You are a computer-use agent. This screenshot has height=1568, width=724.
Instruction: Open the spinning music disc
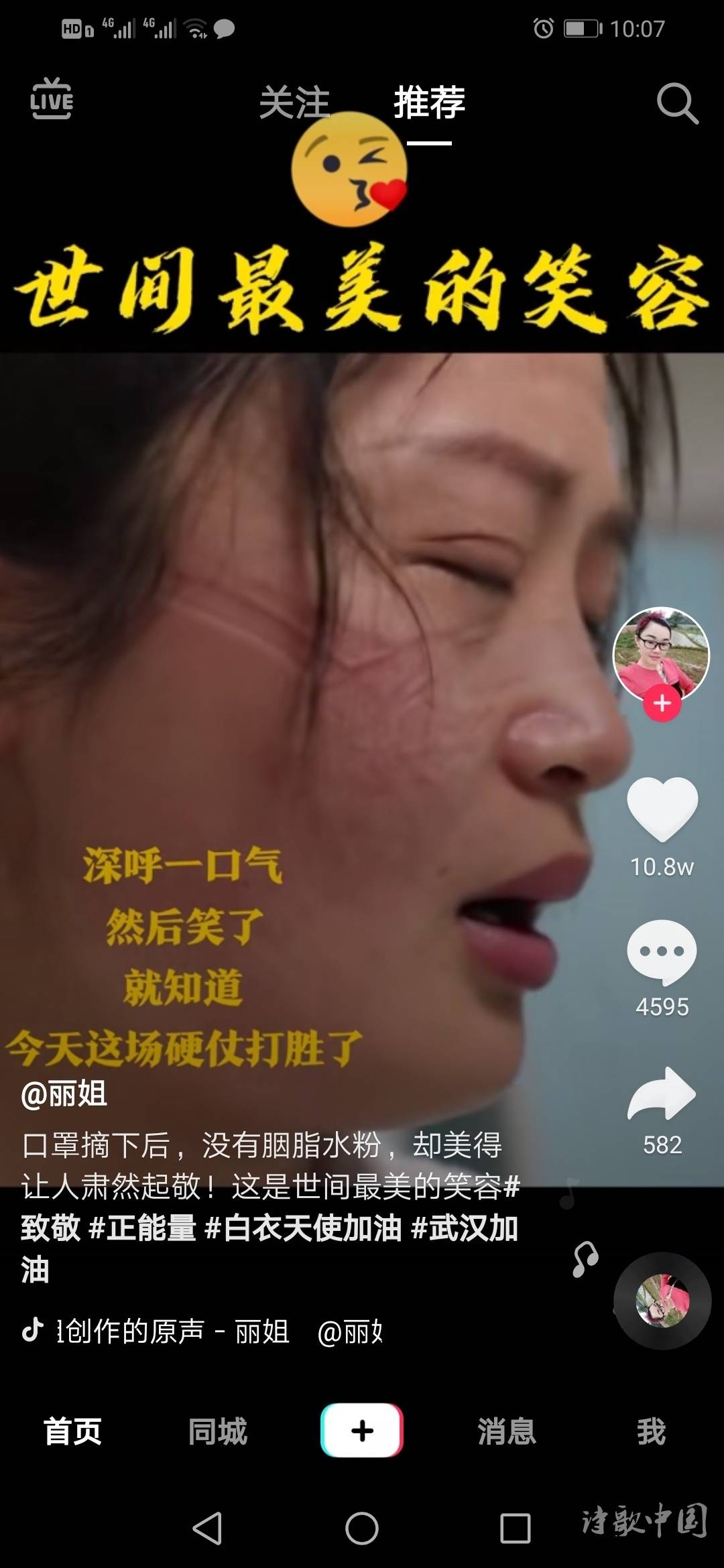(x=662, y=1301)
